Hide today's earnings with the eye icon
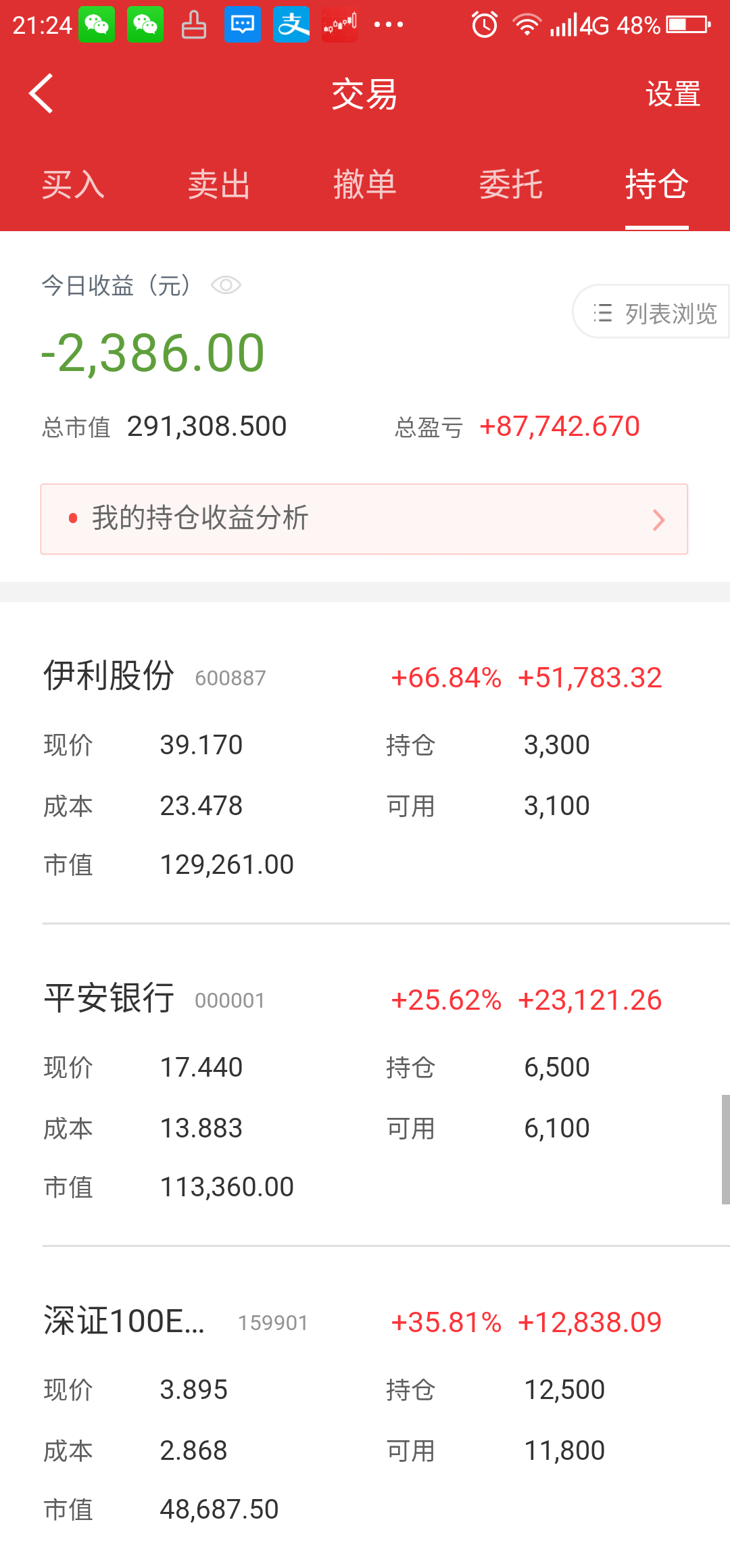The width and height of the screenshot is (730, 1568). pos(226,285)
